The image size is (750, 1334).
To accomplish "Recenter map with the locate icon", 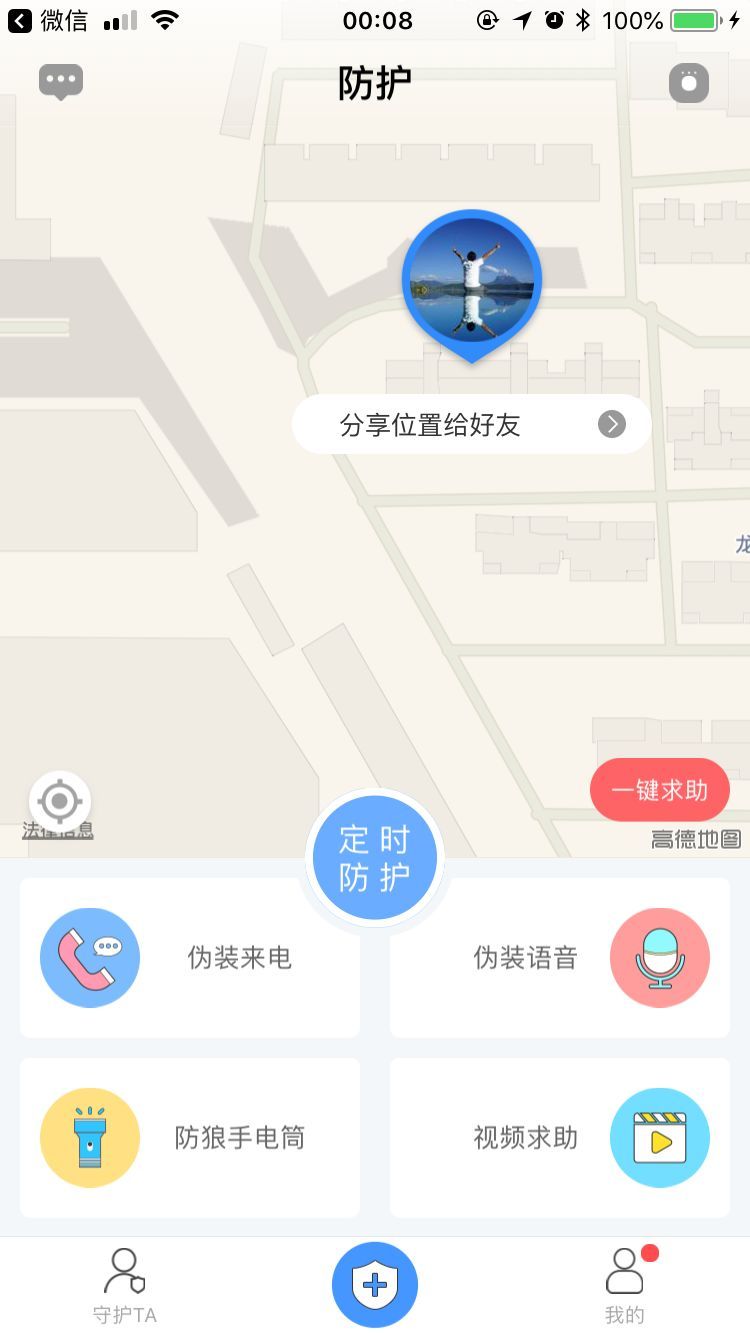I will coord(60,800).
